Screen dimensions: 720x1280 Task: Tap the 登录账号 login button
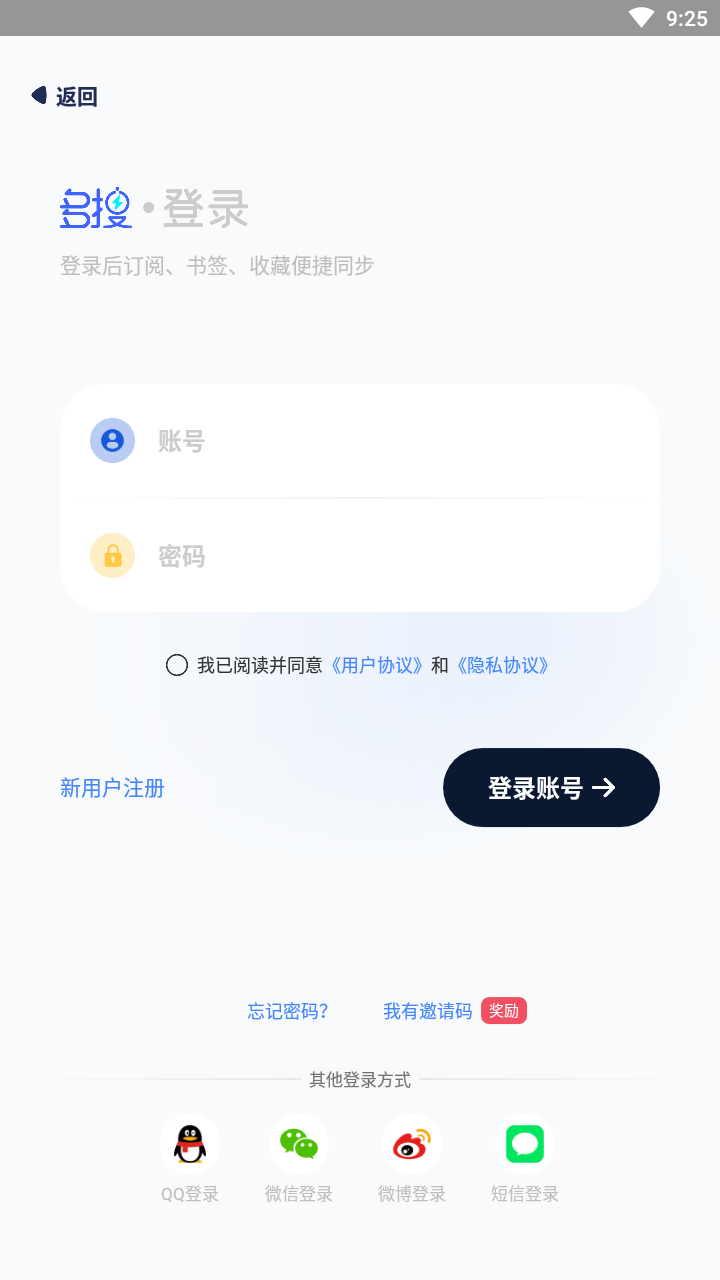pos(551,788)
